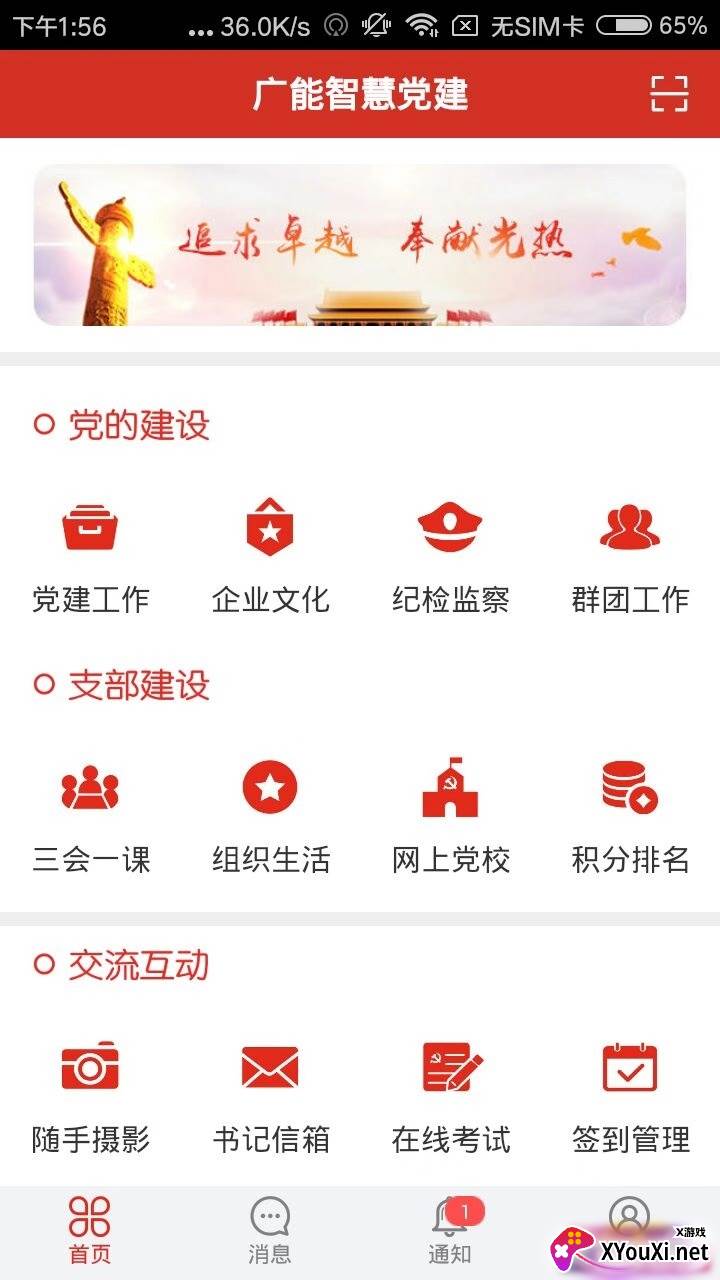Open 纪检监察
The image size is (720, 1280).
pyautogui.click(x=450, y=553)
